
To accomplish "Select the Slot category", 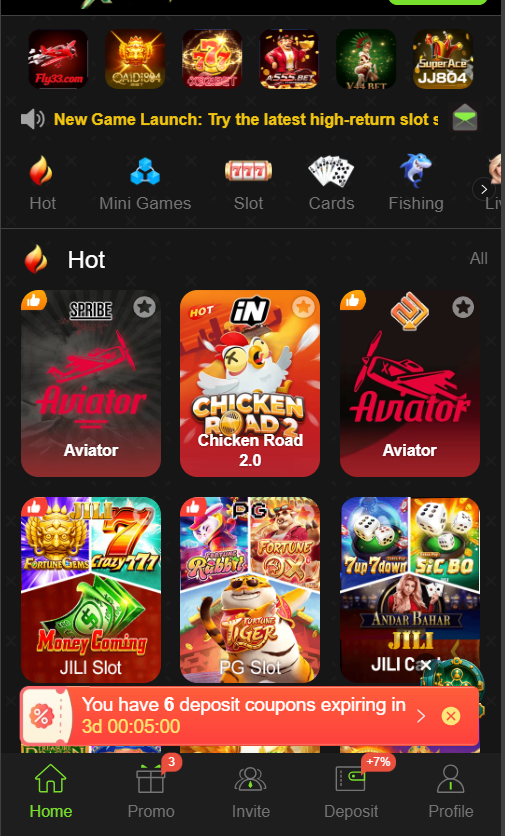I will 249,184.
